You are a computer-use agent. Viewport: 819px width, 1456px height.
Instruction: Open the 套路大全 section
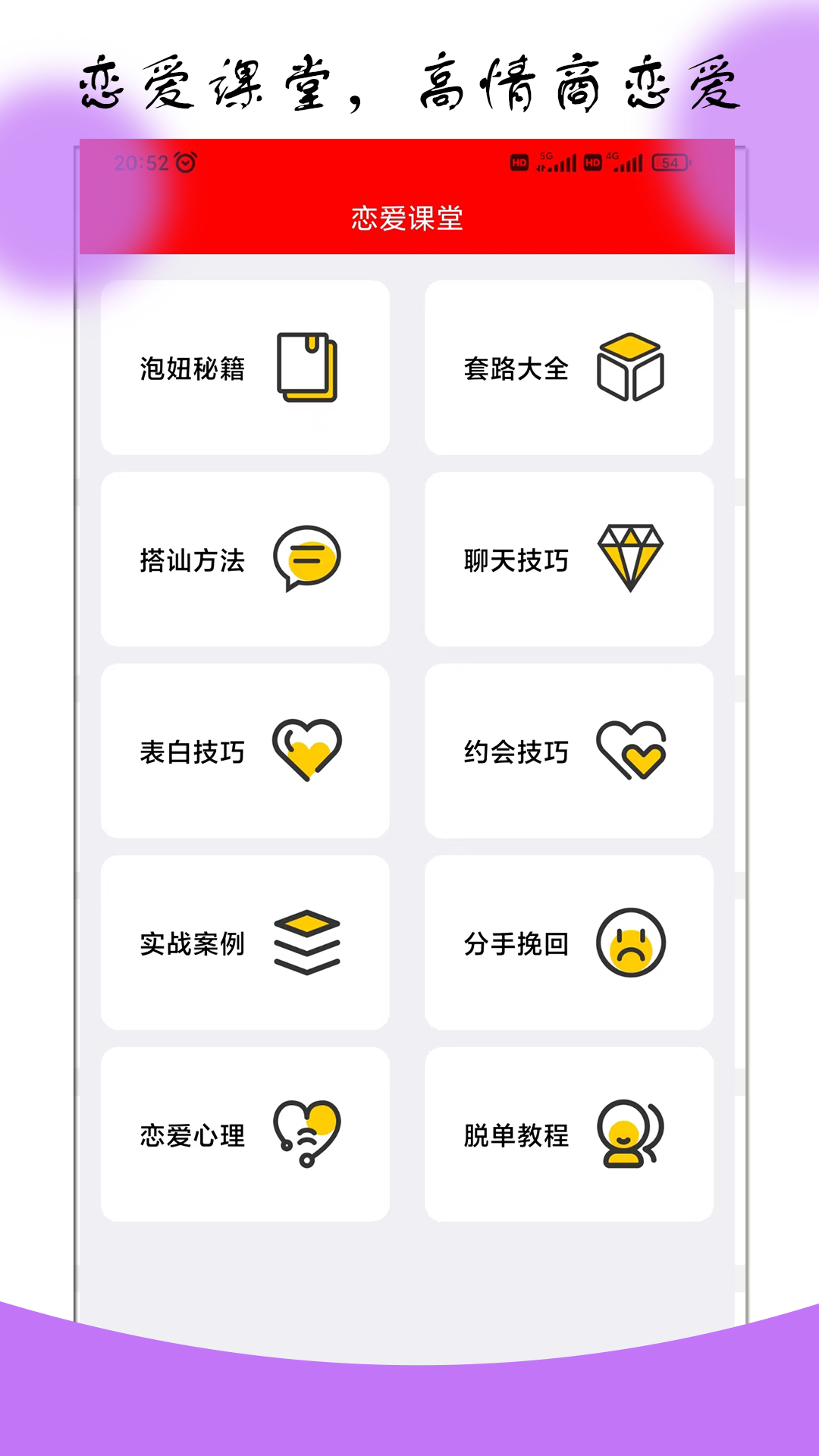[x=570, y=367]
